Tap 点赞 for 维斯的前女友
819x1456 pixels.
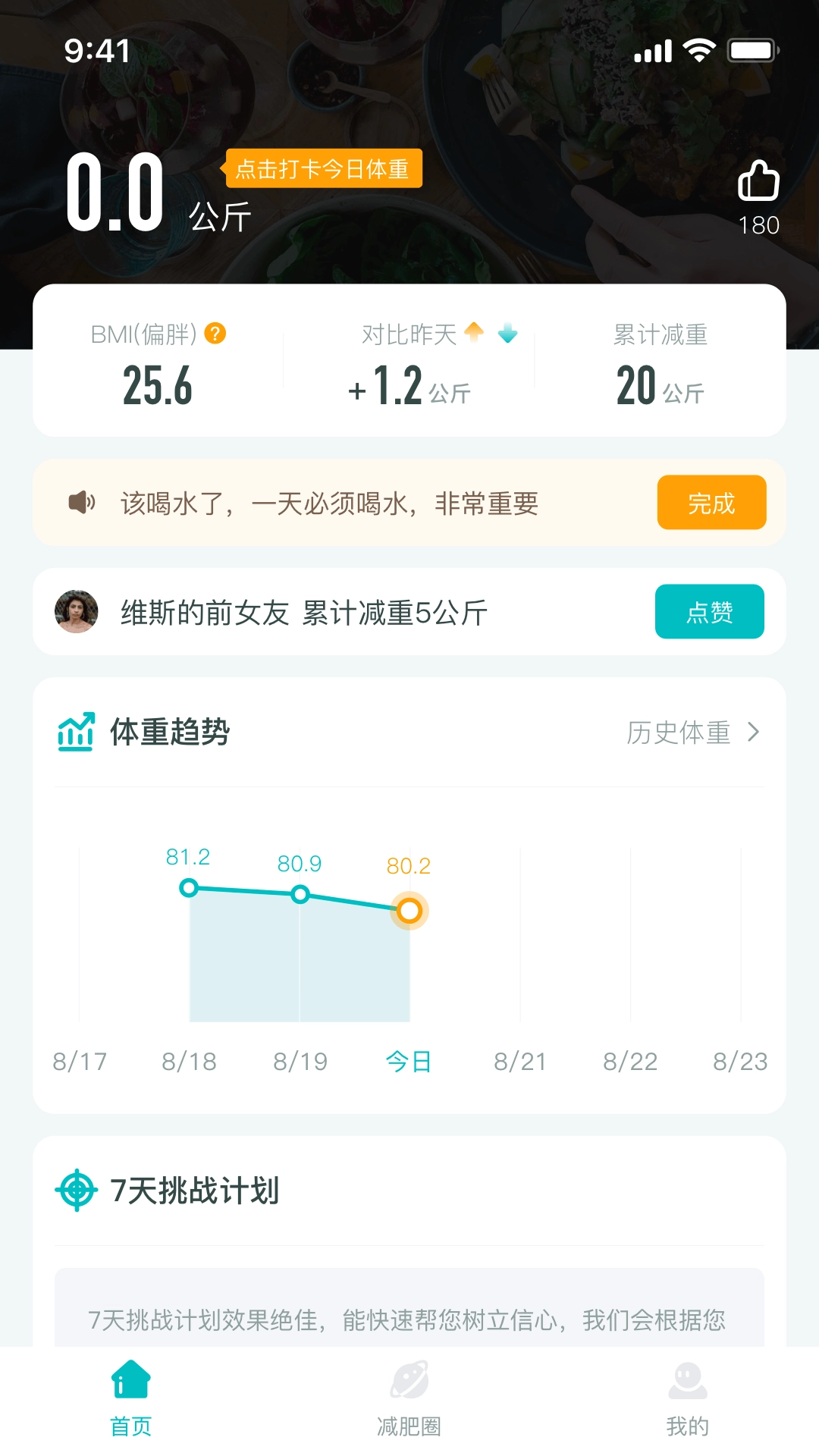point(709,612)
